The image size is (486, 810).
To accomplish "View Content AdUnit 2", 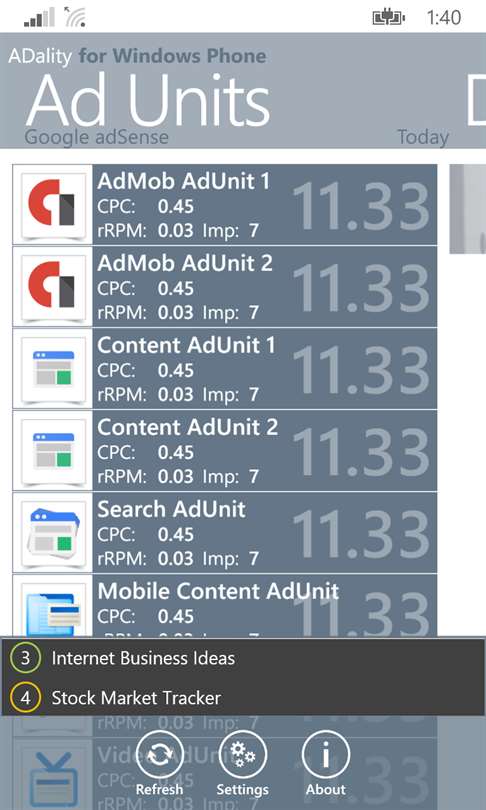I will [225, 450].
